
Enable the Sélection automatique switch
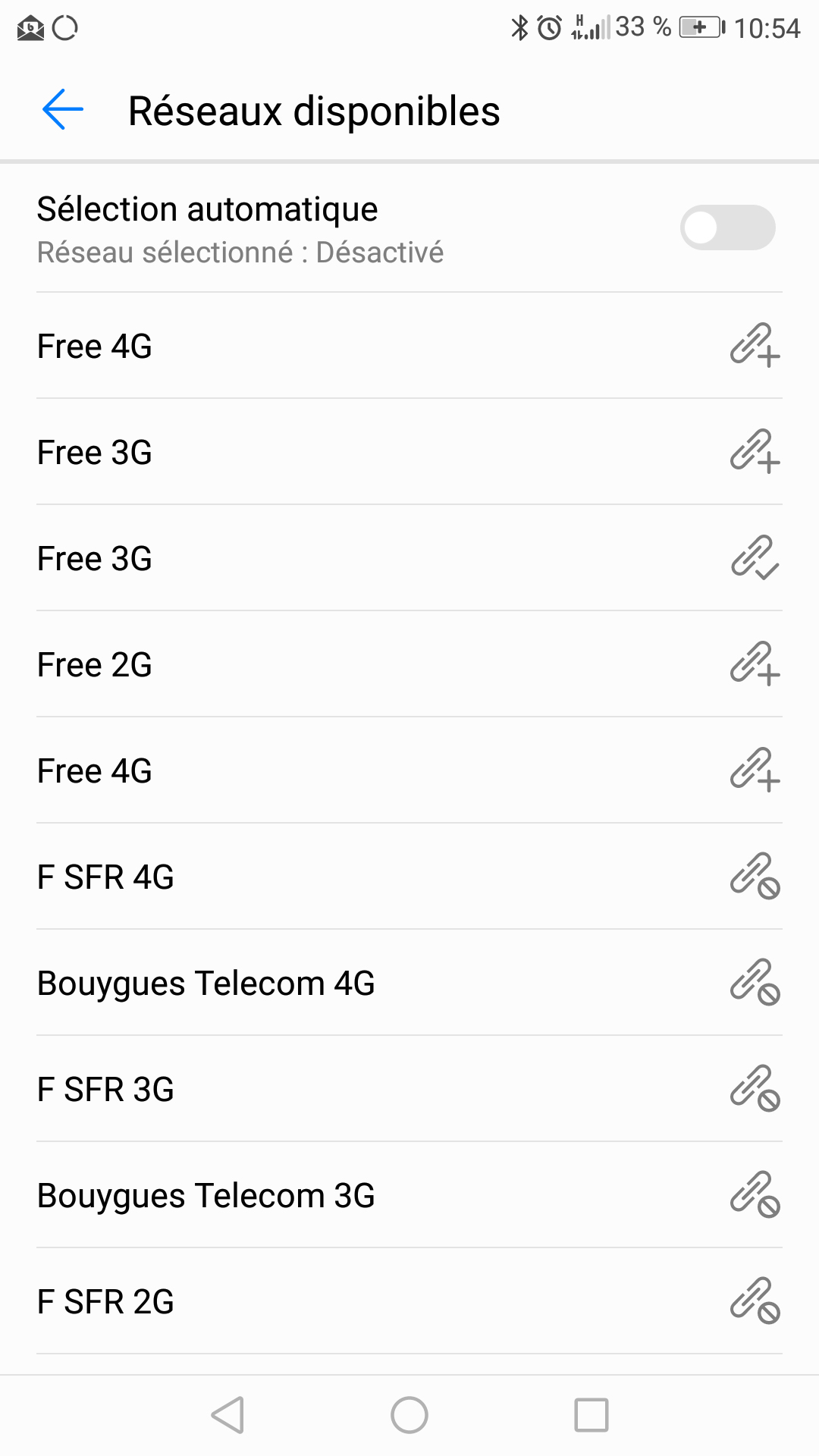point(726,227)
